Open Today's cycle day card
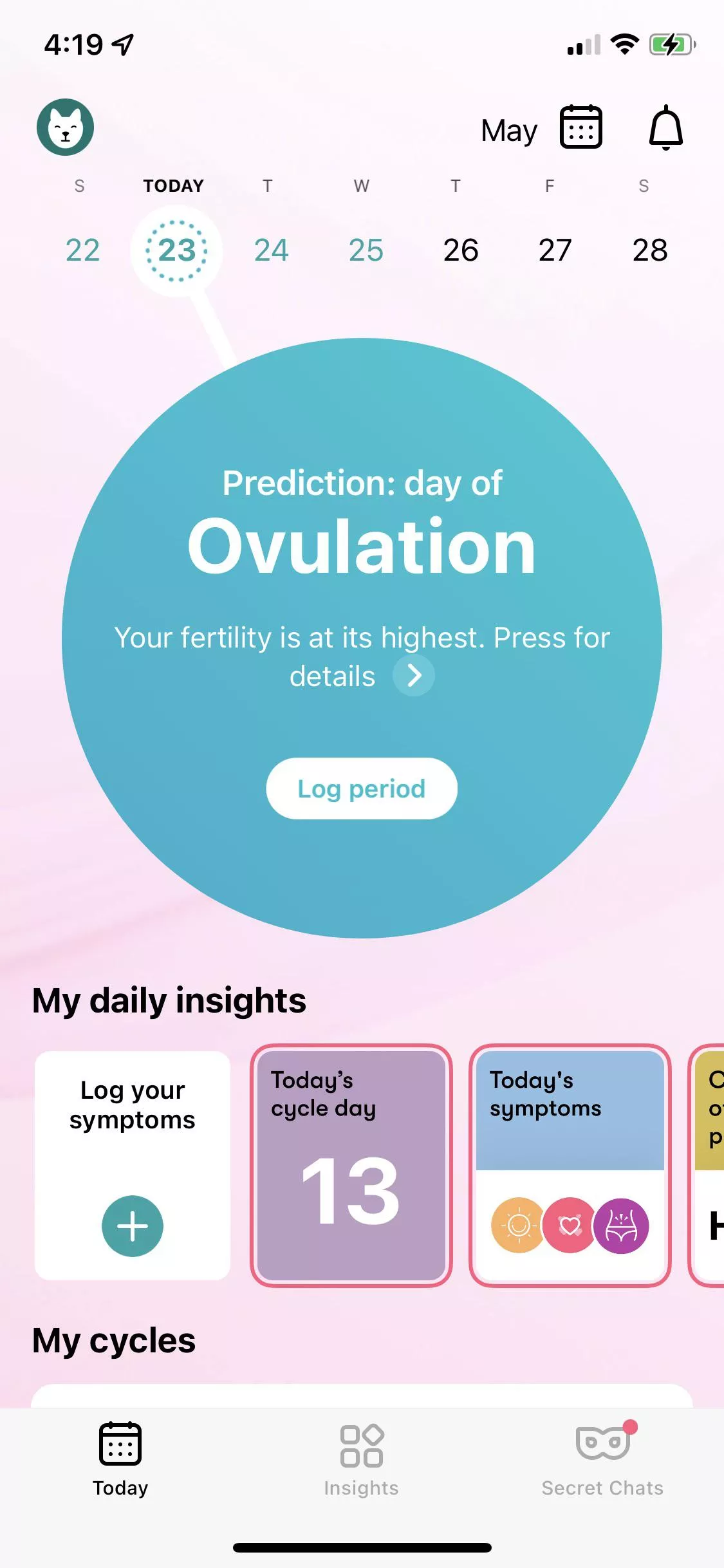 (351, 1165)
